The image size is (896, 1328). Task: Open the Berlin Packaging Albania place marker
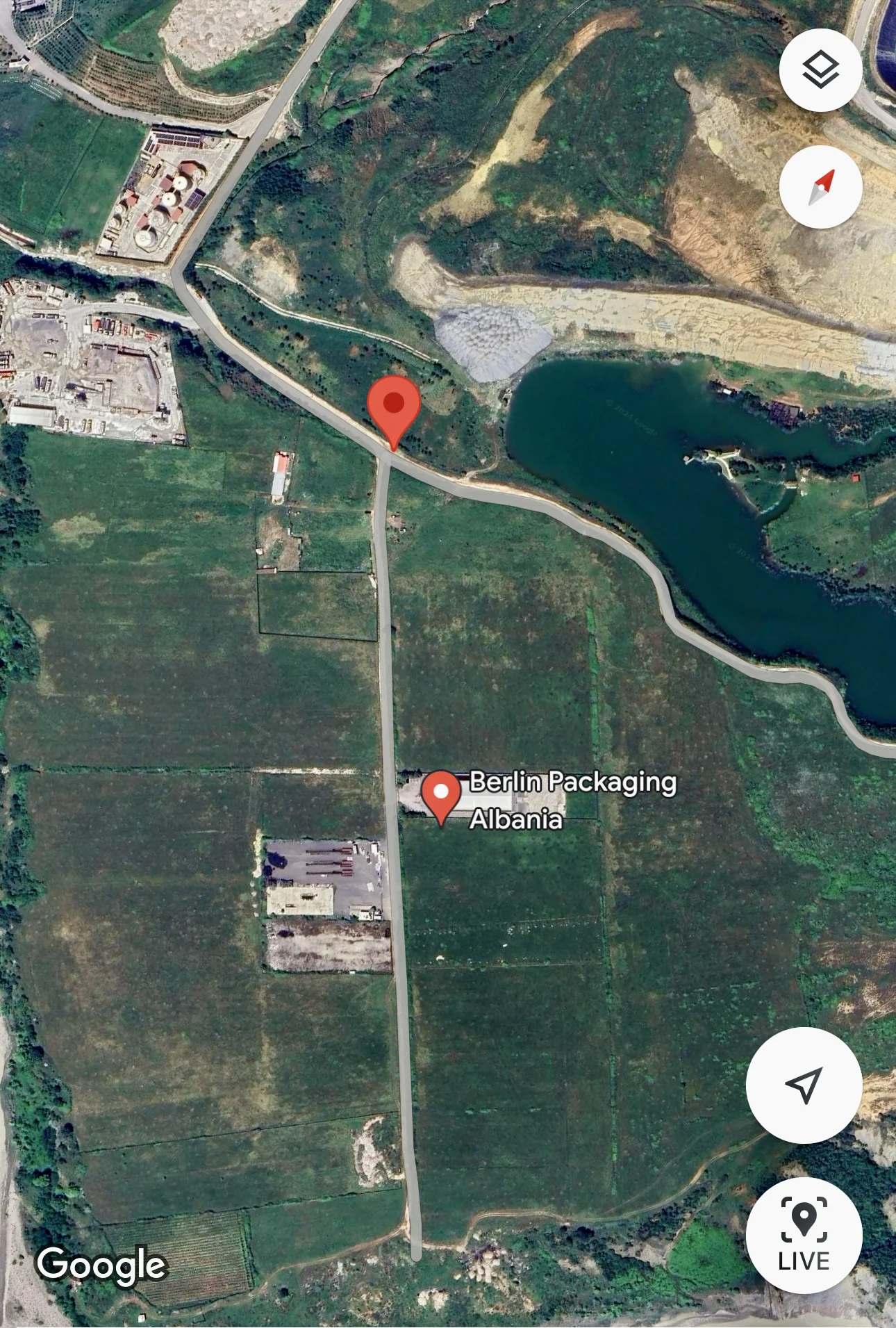[442, 796]
